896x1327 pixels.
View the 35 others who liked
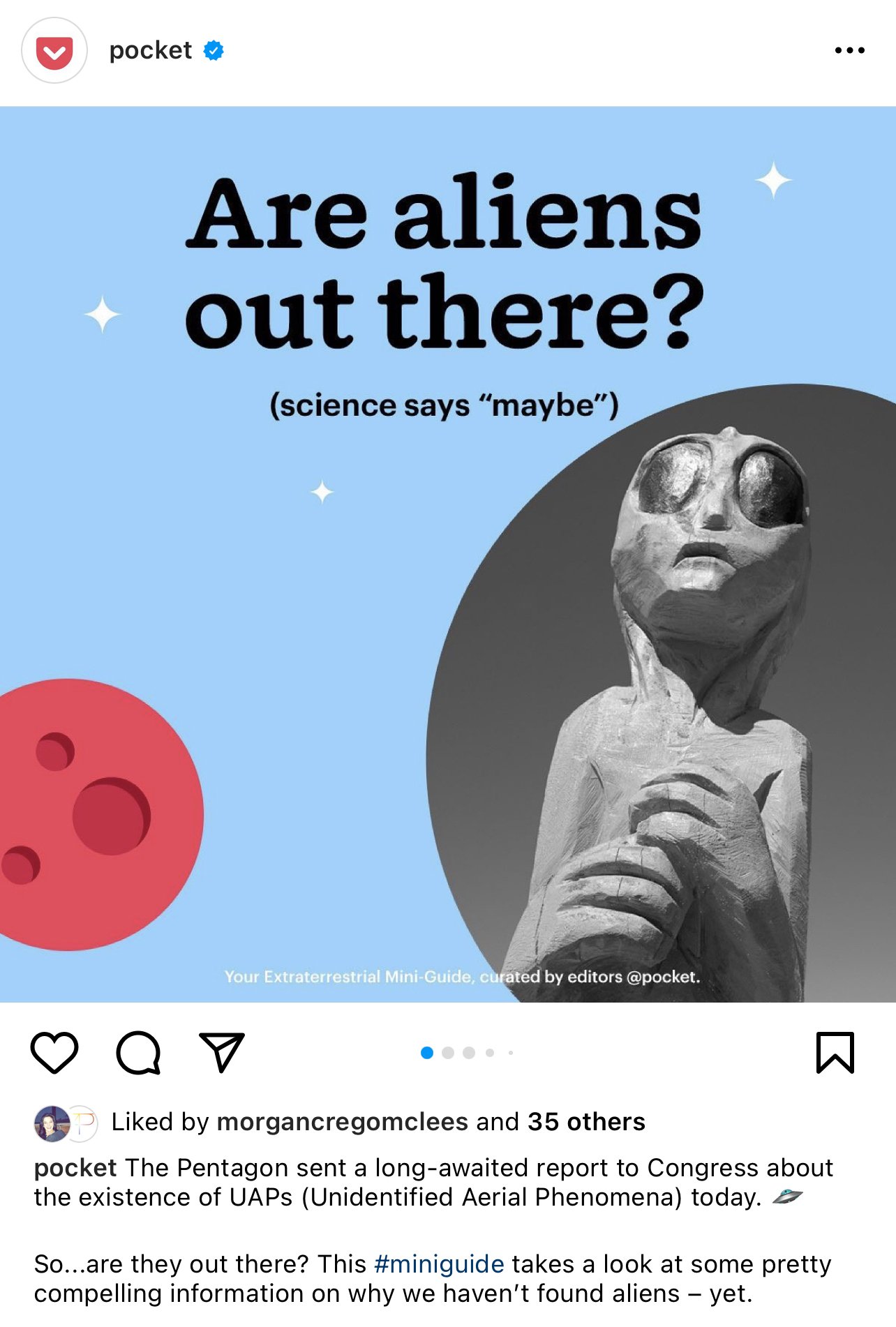tap(586, 1122)
